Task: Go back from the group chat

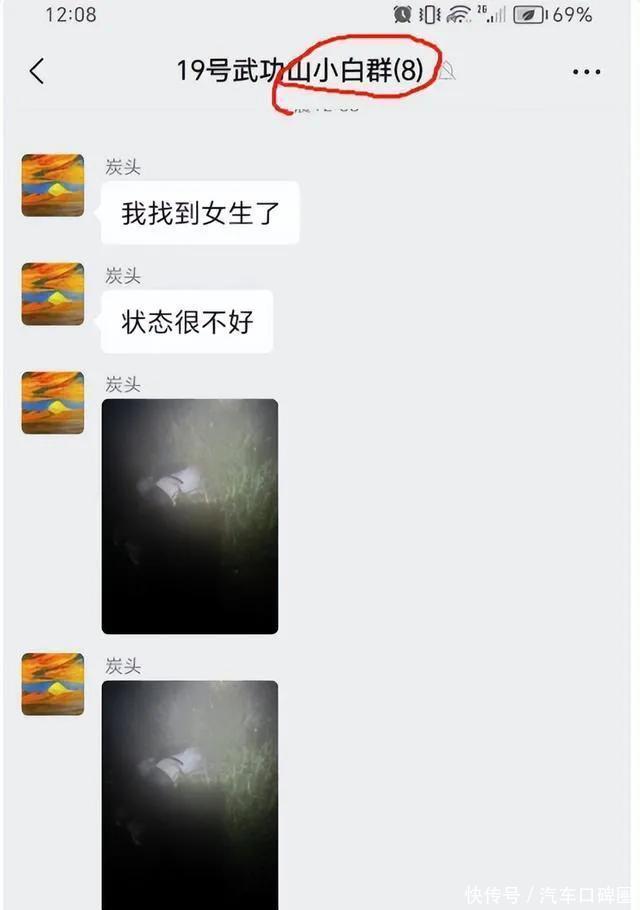Action: pos(37,72)
